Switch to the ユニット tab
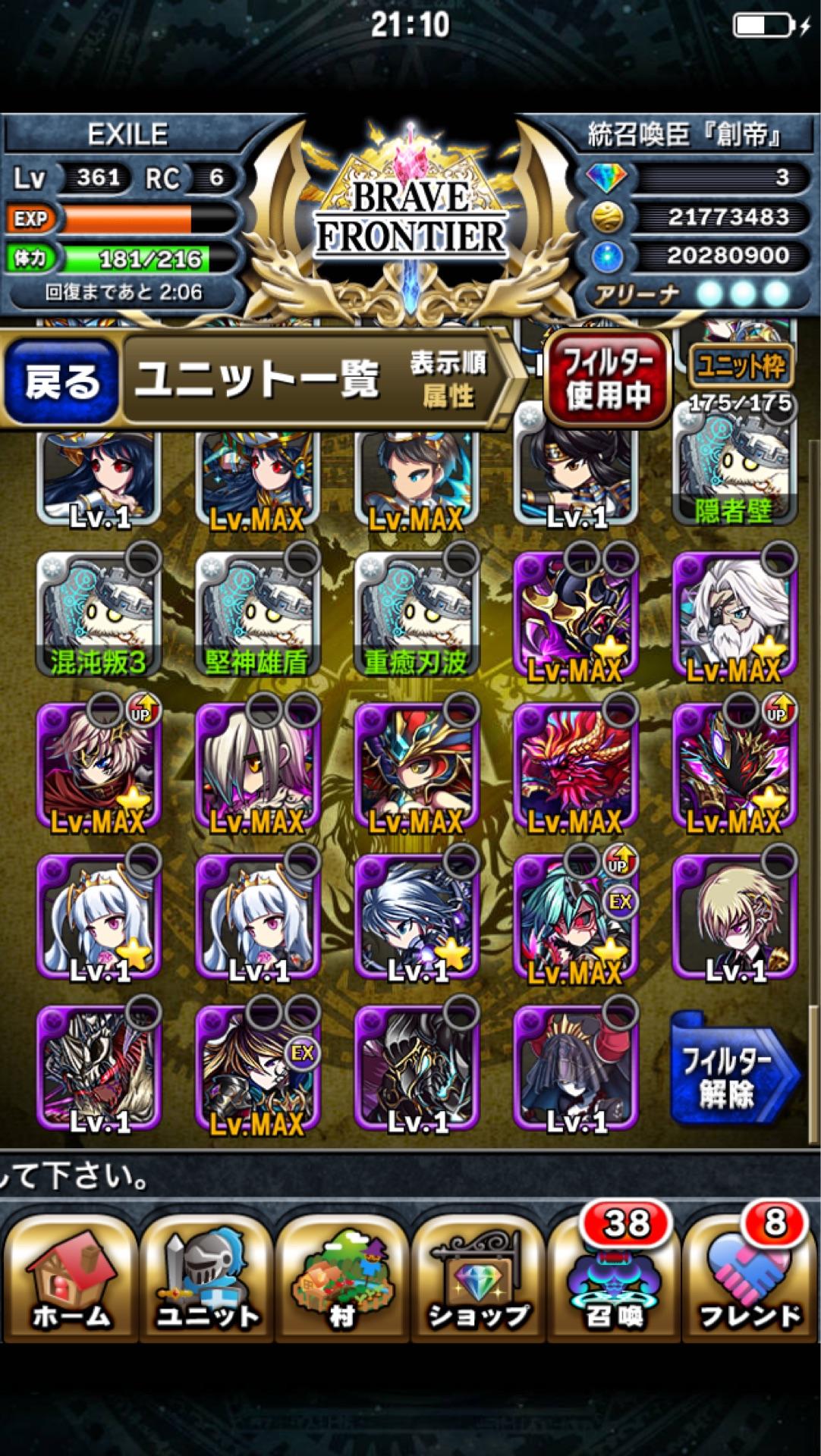821x1456 pixels. (206, 1277)
